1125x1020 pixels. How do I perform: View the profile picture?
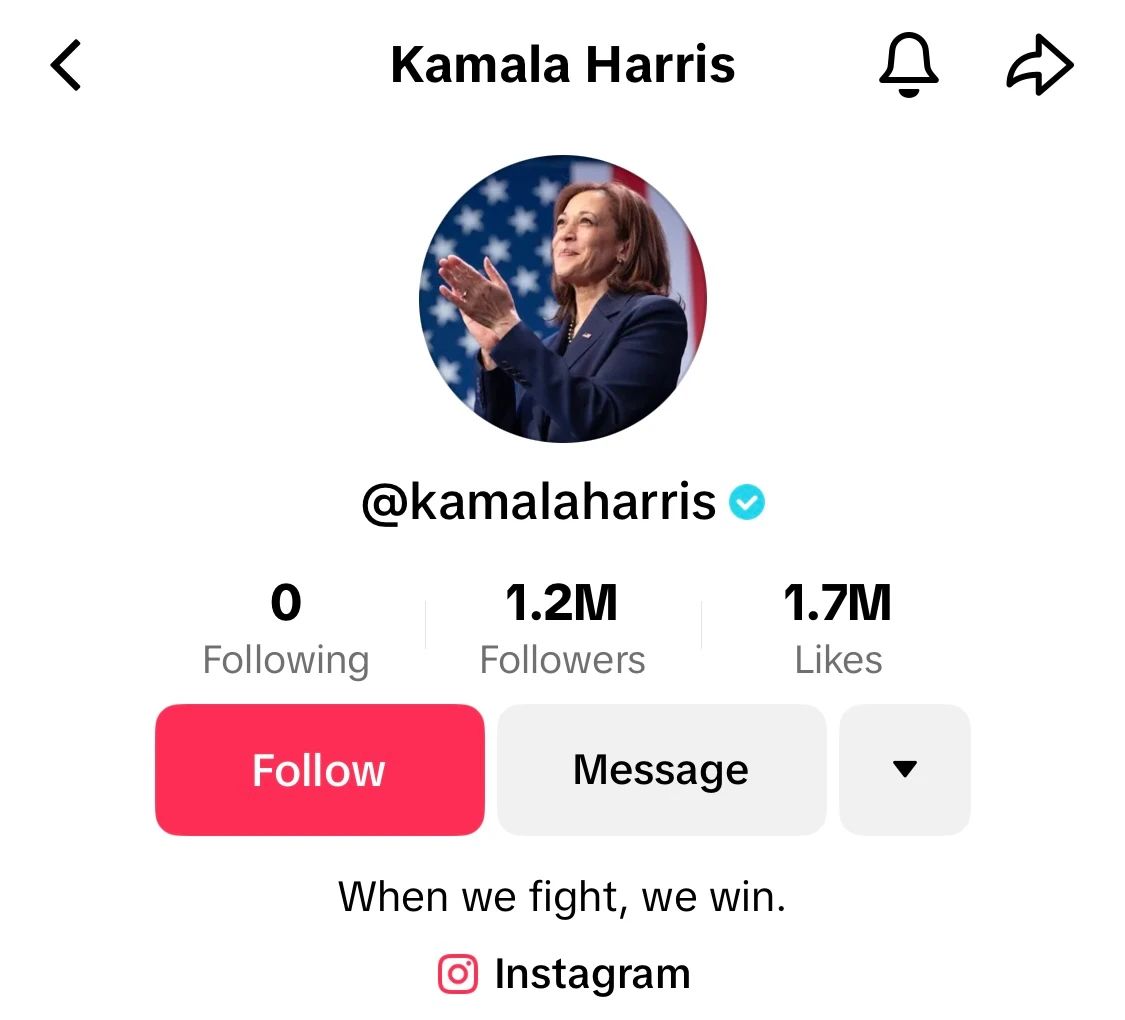pyautogui.click(x=562, y=299)
